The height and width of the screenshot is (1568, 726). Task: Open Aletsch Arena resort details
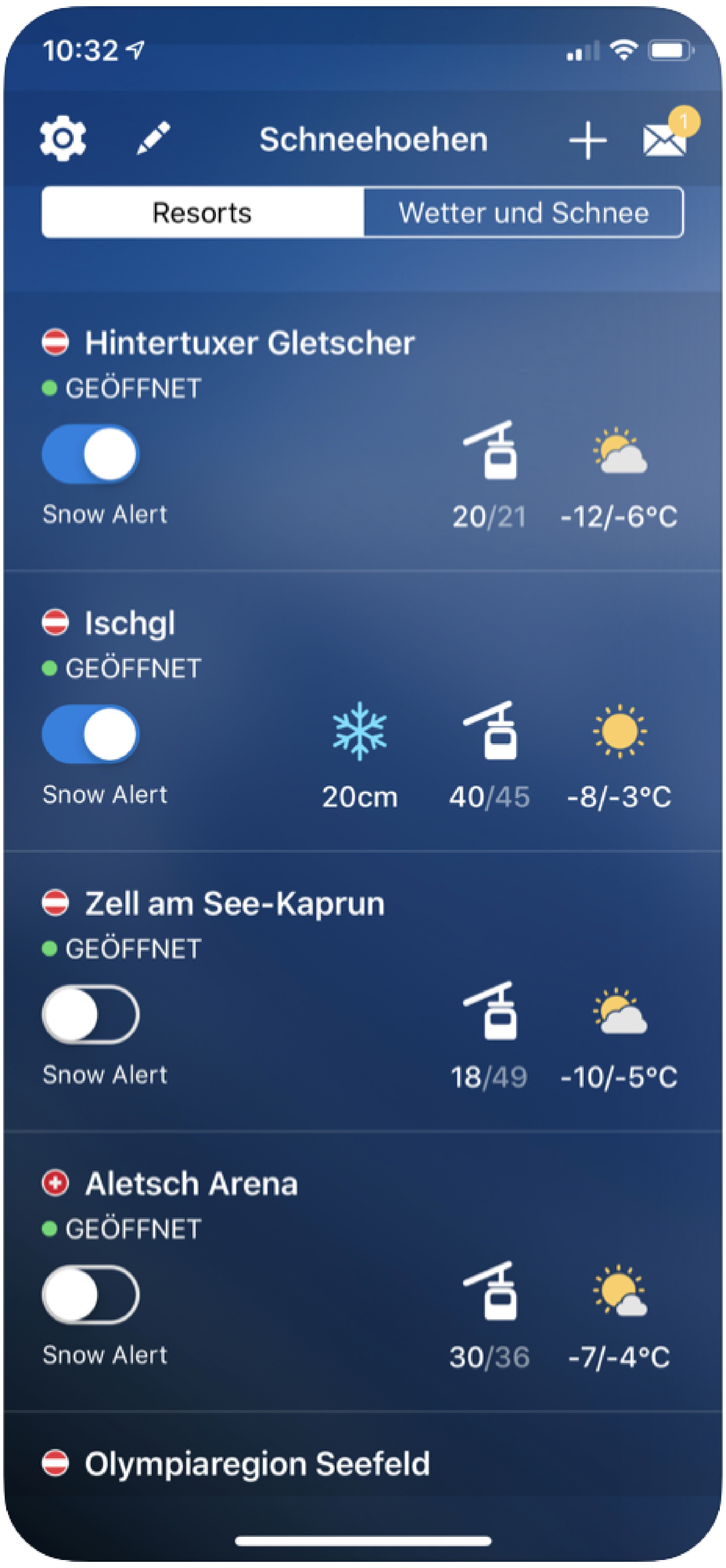click(191, 1184)
